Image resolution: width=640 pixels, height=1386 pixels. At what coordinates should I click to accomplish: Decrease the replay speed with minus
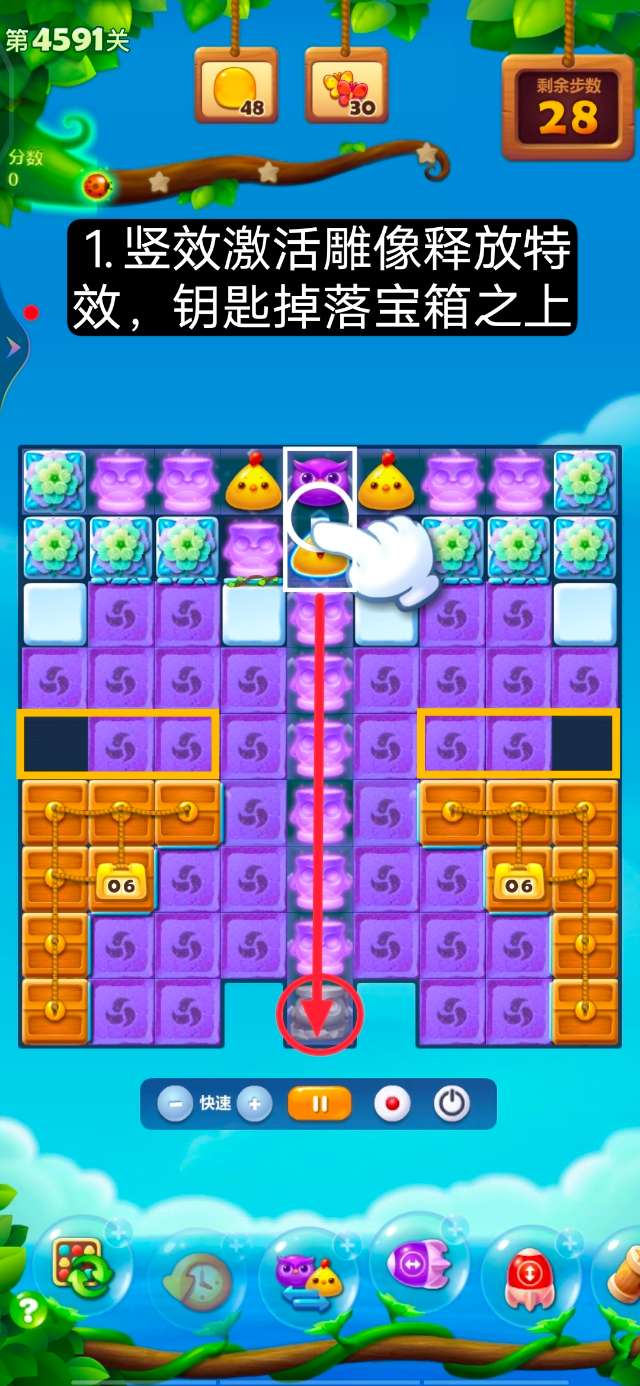tap(175, 1104)
